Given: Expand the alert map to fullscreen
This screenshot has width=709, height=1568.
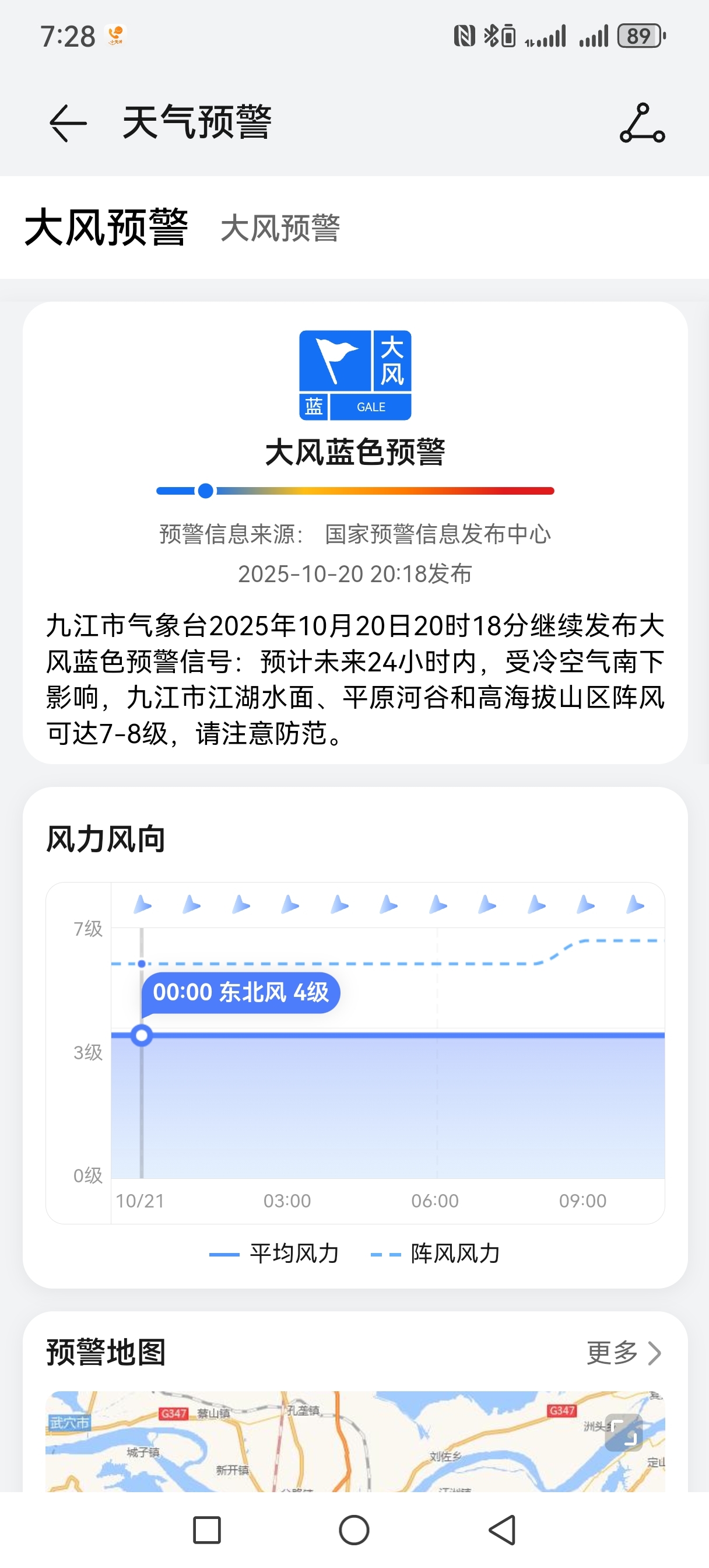Looking at the screenshot, I should (x=624, y=1432).
